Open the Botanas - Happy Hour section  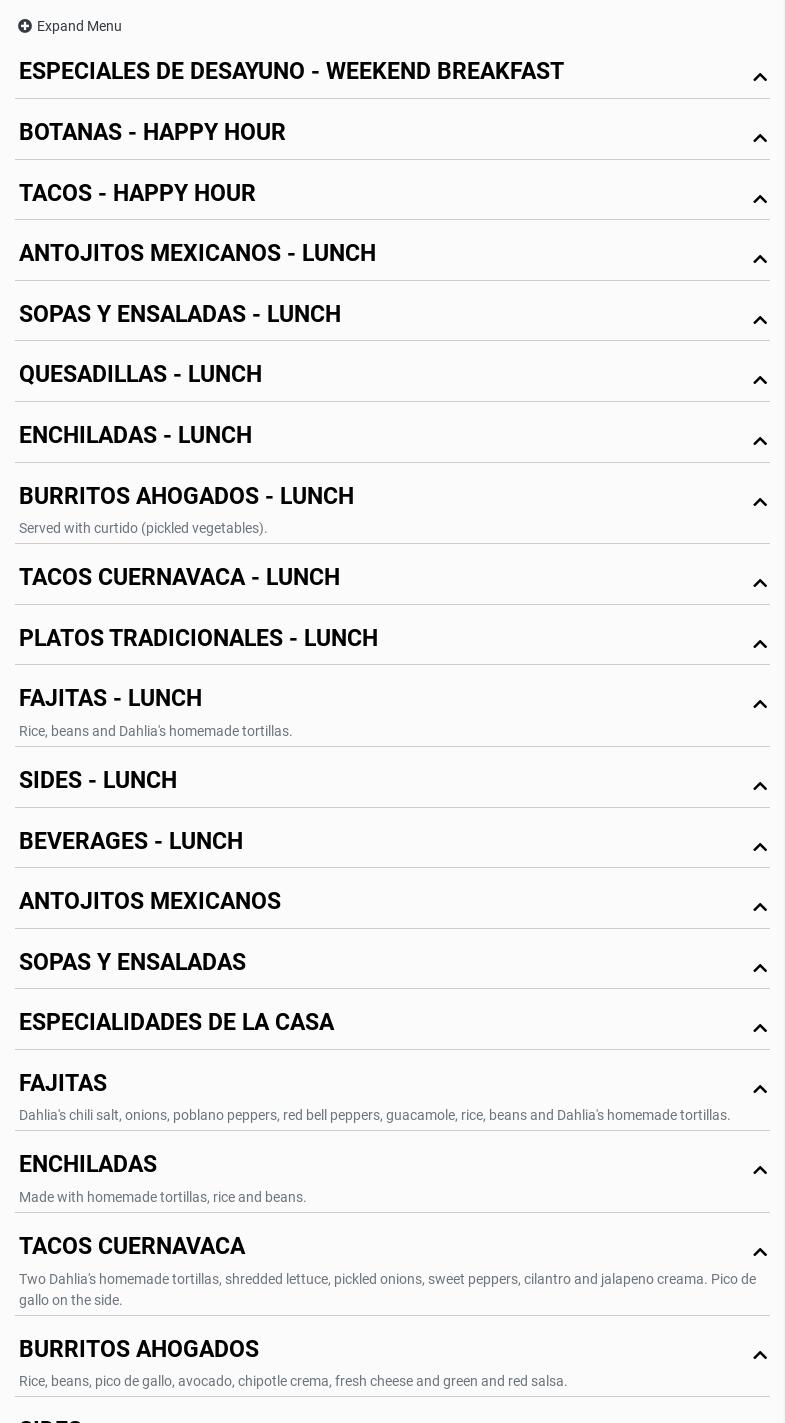(152, 133)
